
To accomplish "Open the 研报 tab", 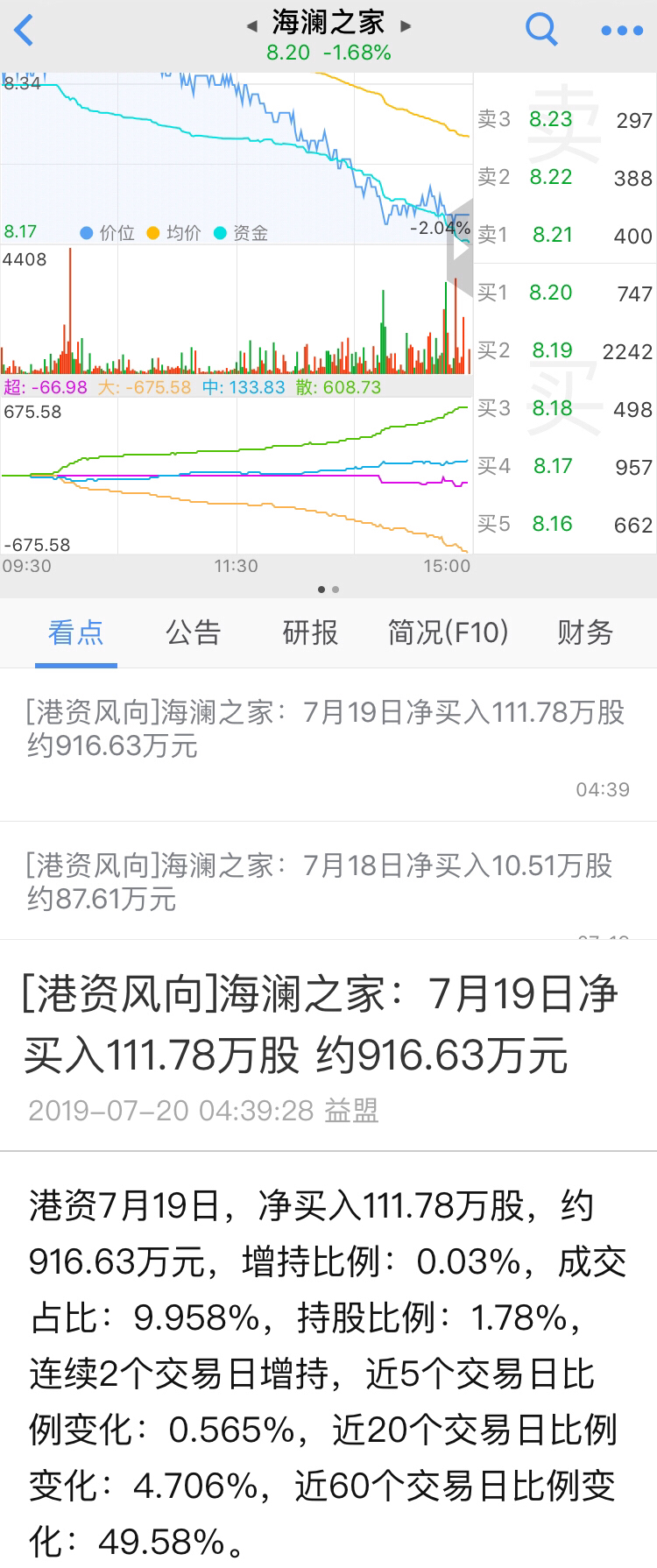I will pyautogui.click(x=310, y=632).
